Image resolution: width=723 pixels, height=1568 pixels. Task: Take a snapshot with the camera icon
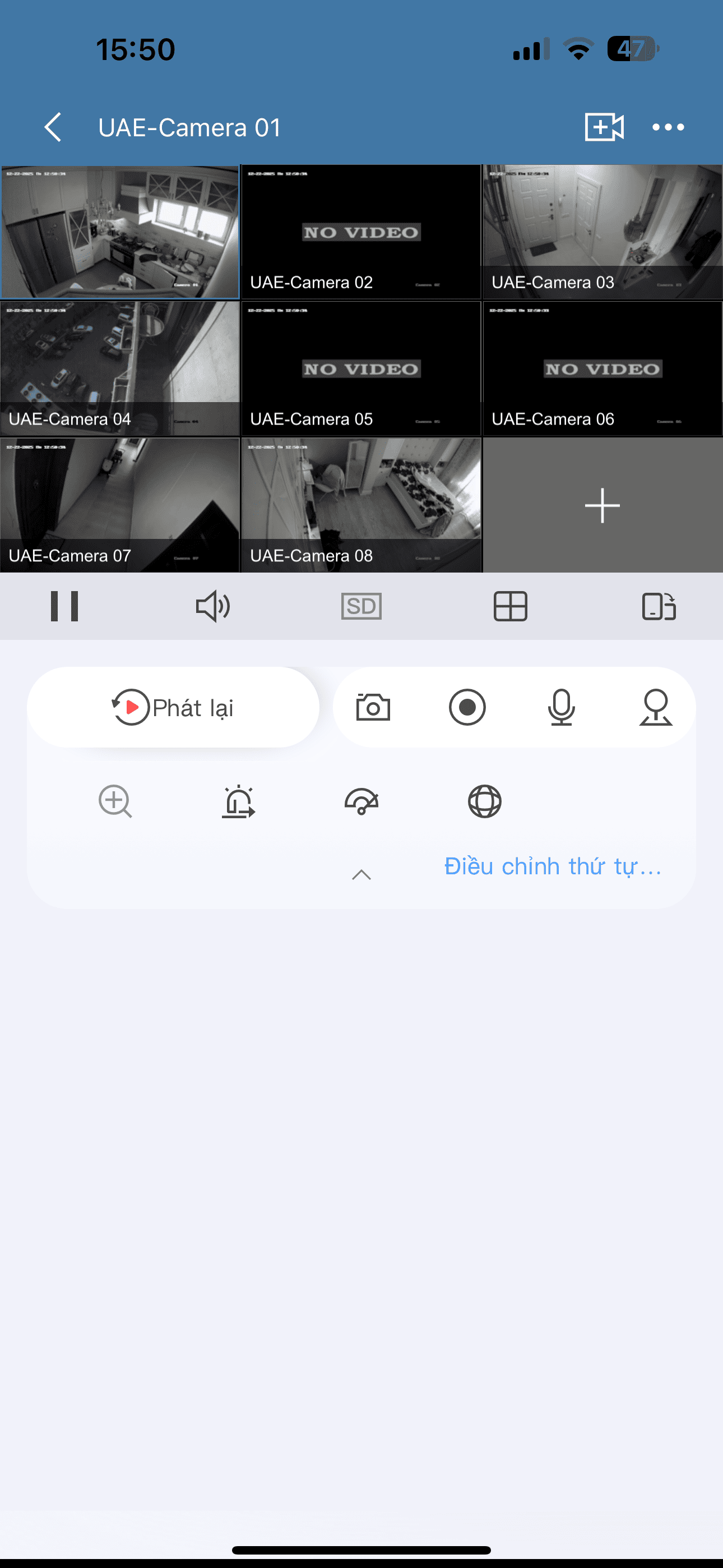point(373,707)
